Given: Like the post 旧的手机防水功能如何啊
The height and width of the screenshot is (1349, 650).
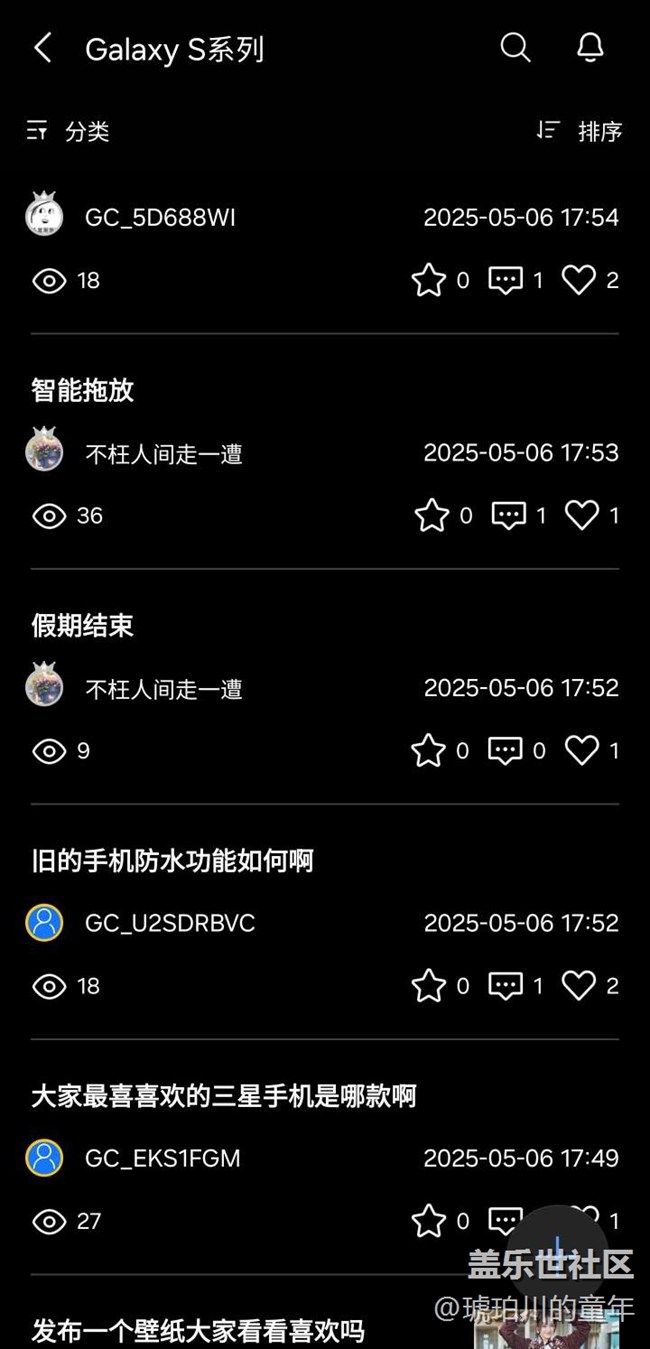Looking at the screenshot, I should (x=579, y=986).
